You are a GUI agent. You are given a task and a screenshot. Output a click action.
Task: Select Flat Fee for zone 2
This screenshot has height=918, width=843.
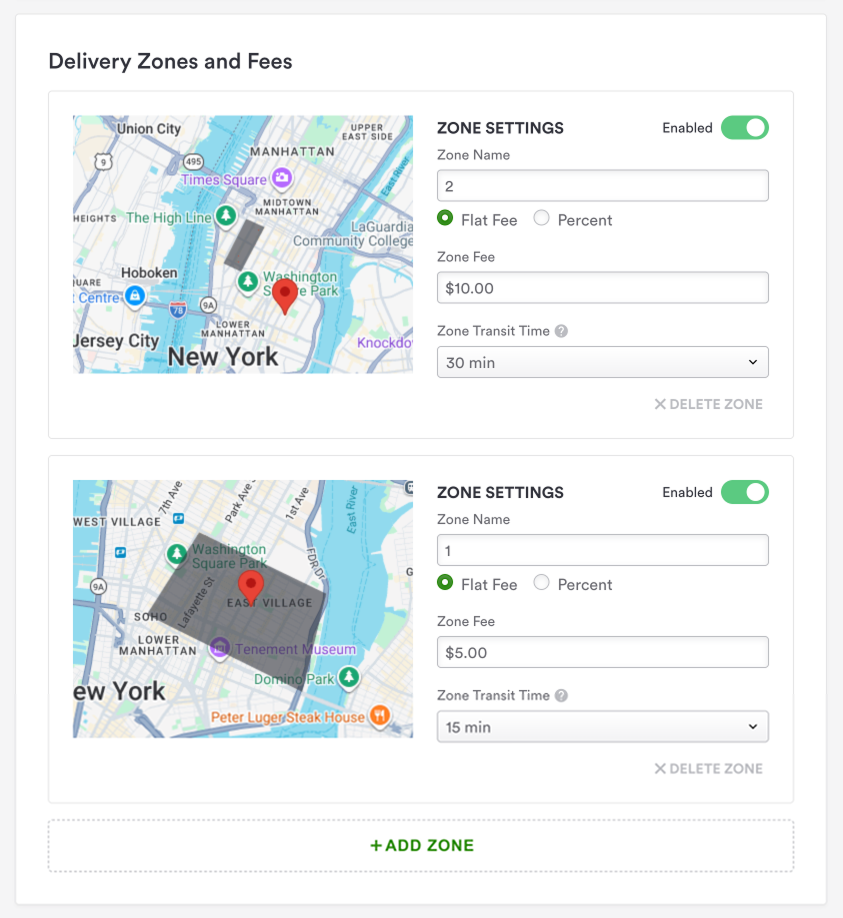click(446, 219)
